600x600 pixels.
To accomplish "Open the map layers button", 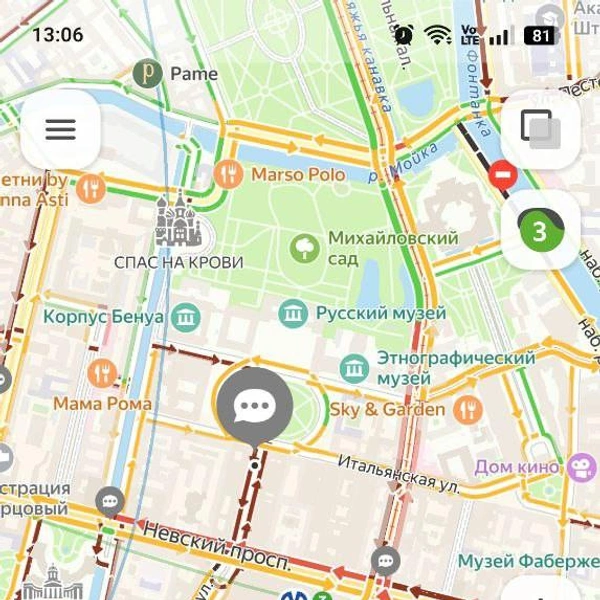I will pos(540,130).
